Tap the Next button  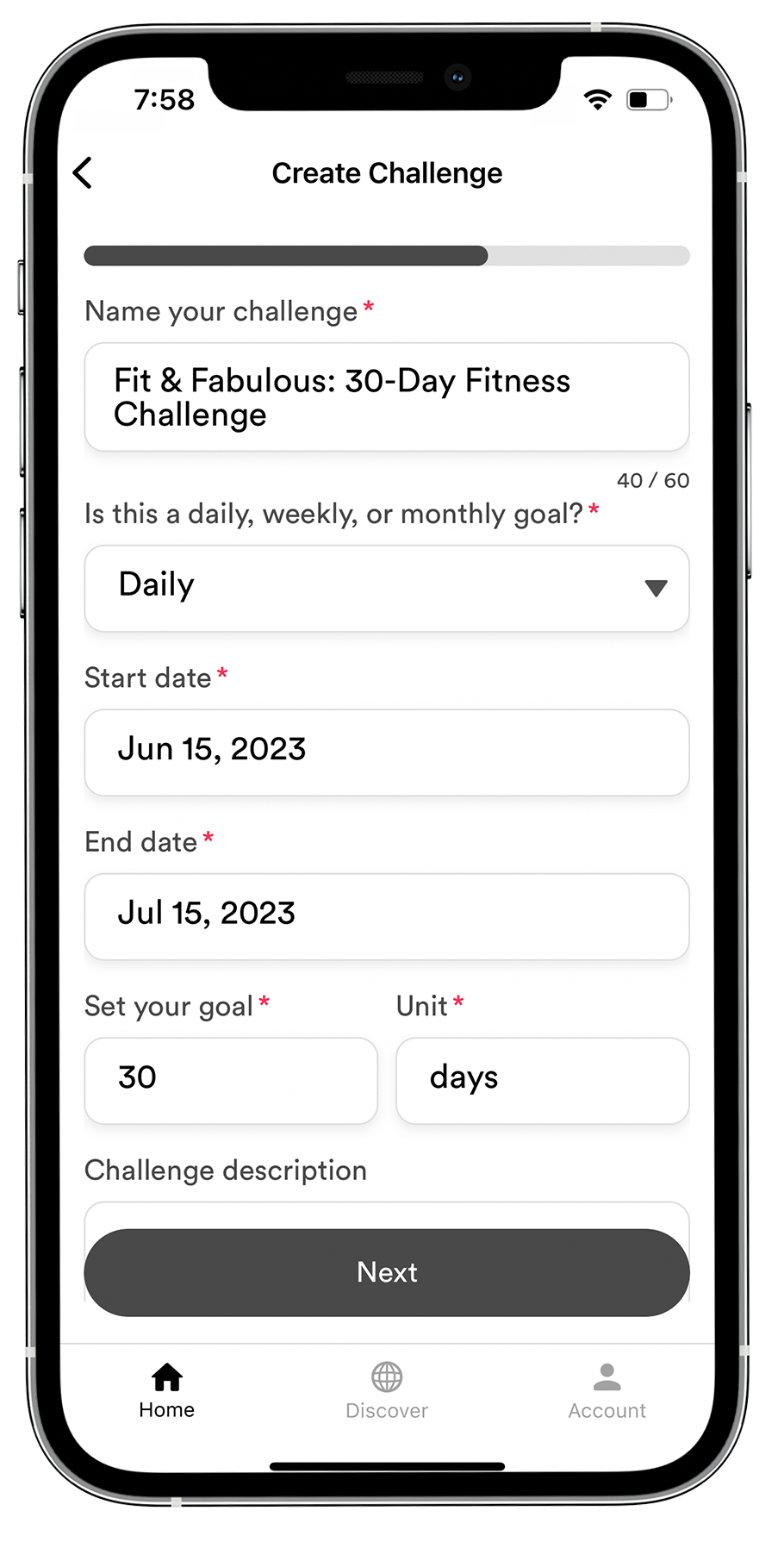pyautogui.click(x=387, y=1272)
